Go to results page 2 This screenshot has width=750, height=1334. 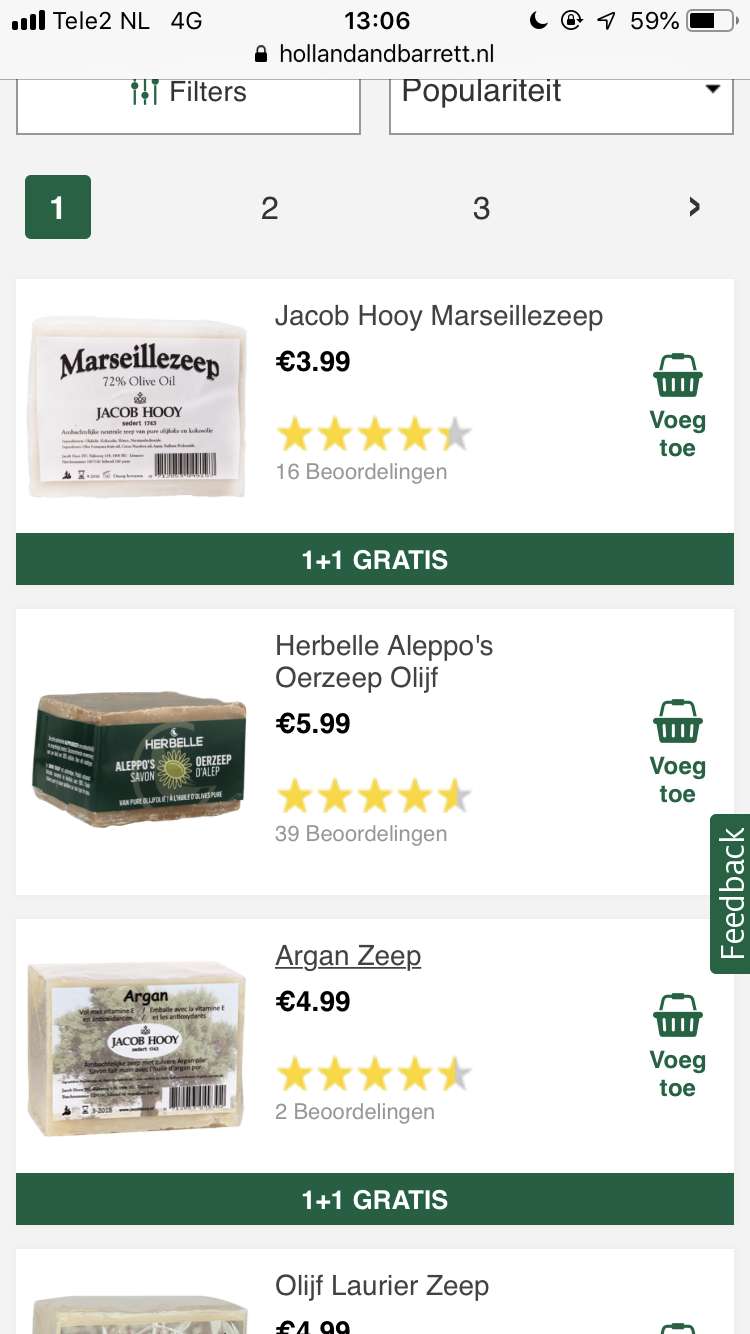[269, 208]
